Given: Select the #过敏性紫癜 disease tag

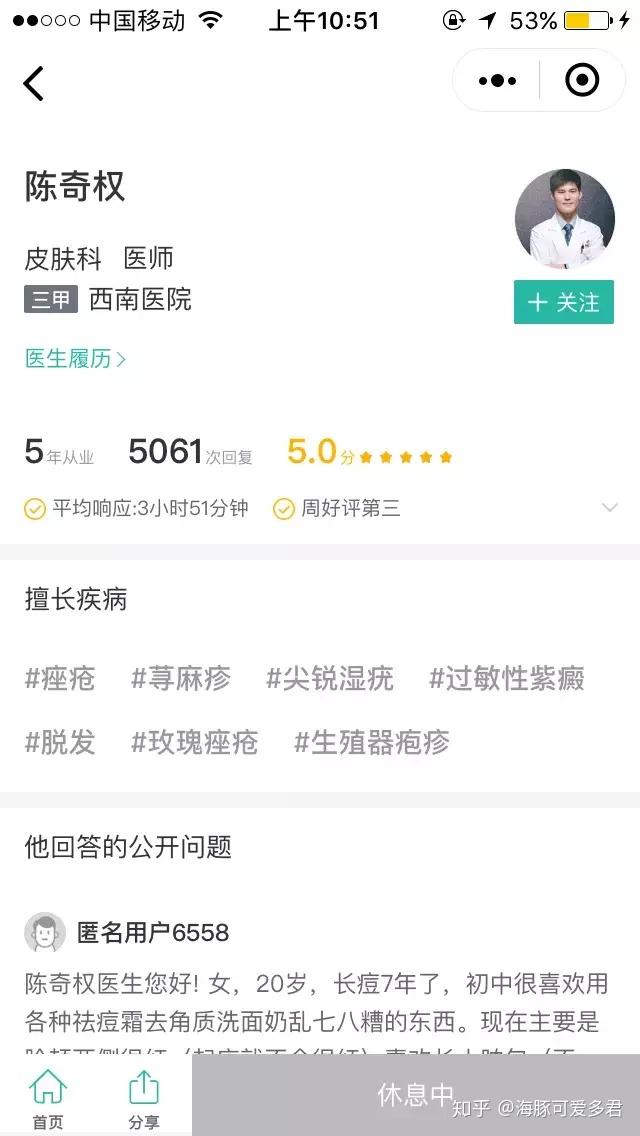Looking at the screenshot, I should click(x=507, y=679).
